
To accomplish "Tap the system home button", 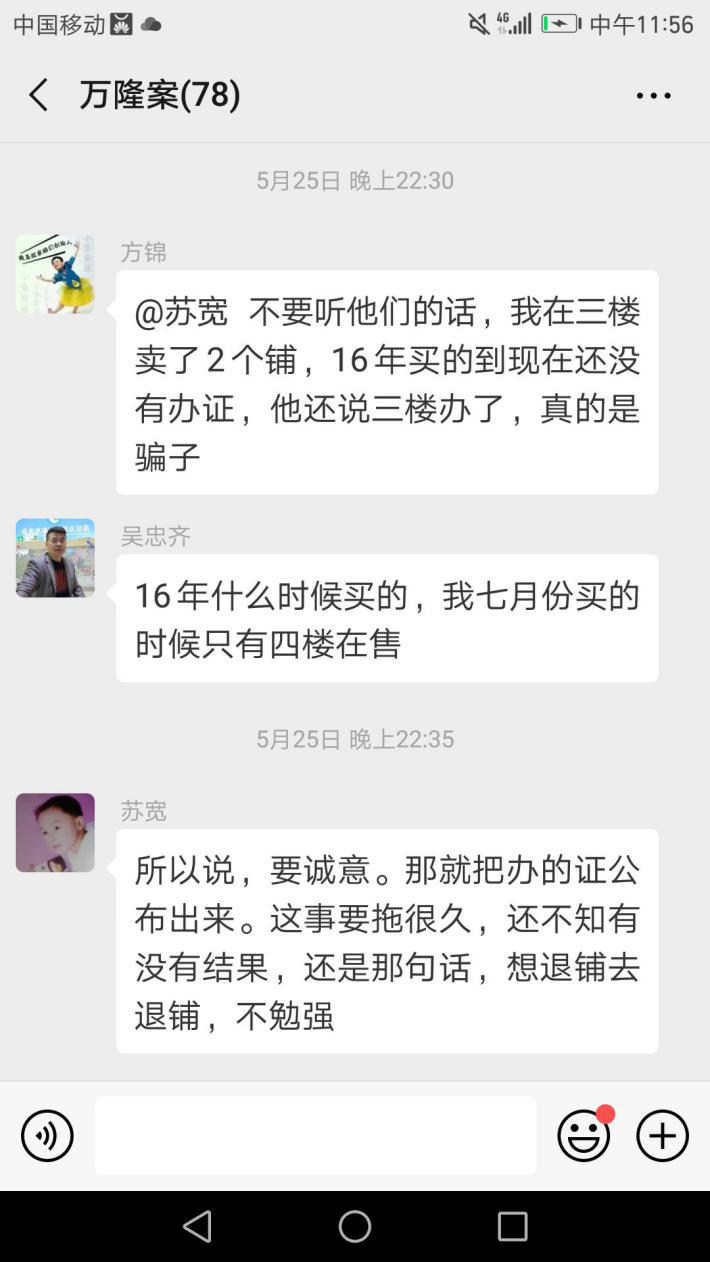I will (355, 1226).
